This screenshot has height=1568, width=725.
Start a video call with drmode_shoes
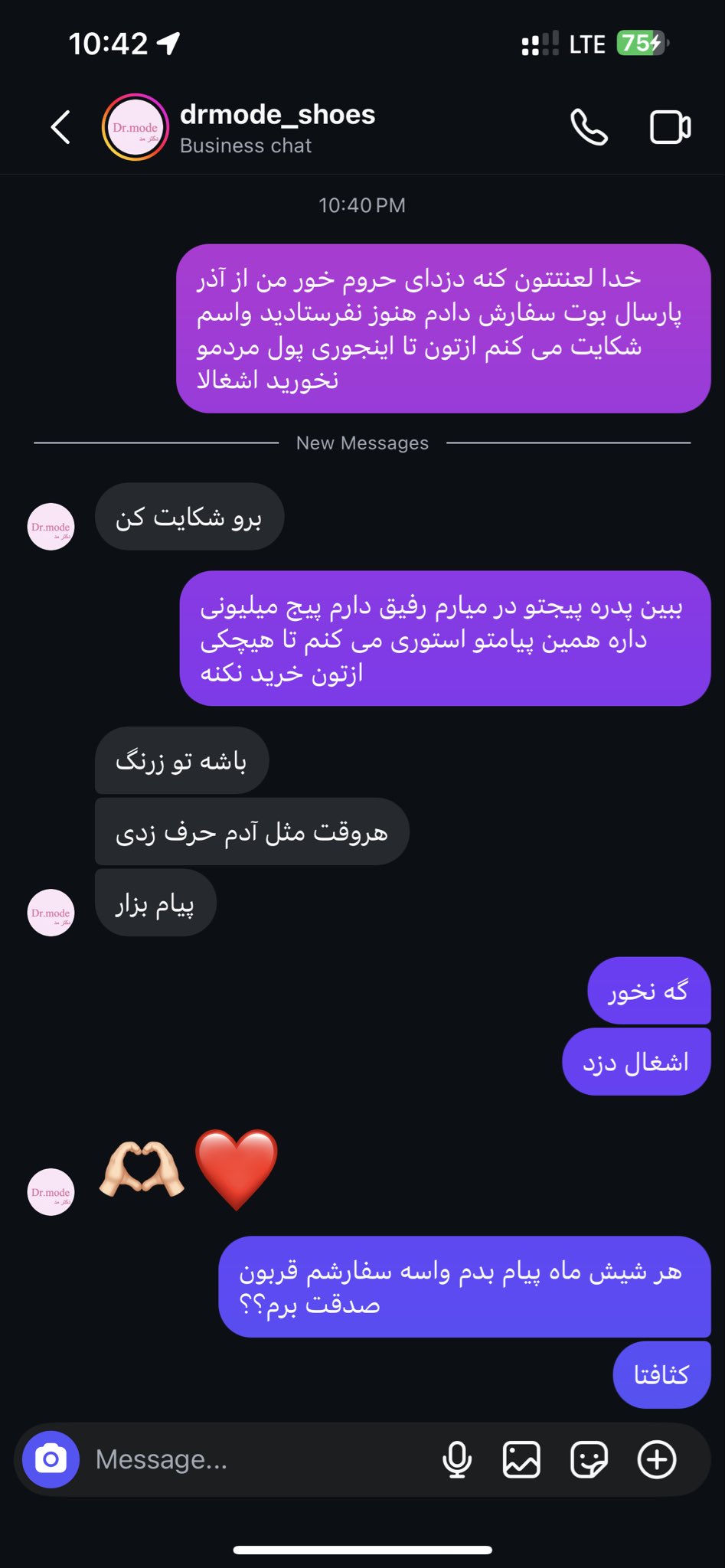pyautogui.click(x=670, y=127)
